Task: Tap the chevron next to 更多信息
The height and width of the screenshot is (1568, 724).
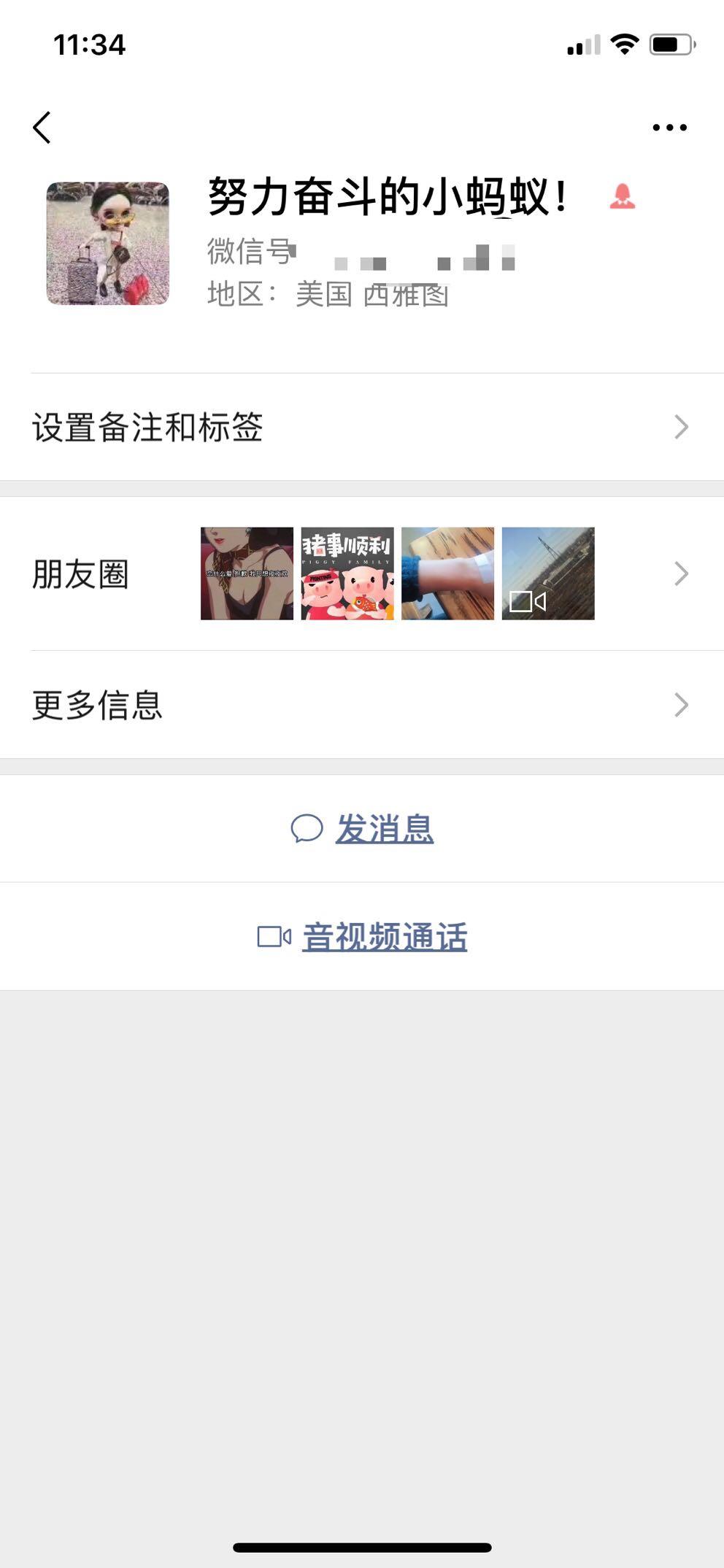Action: point(680,704)
